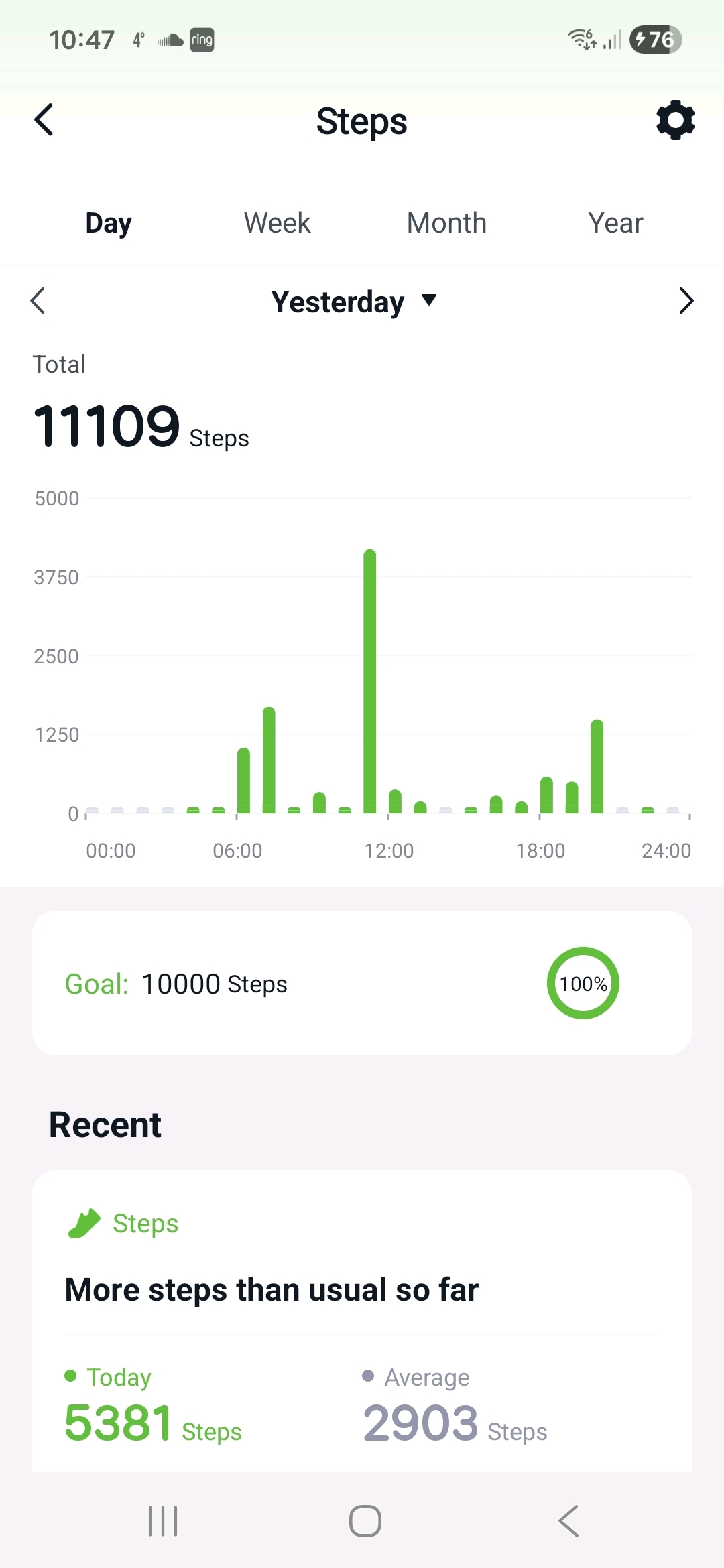
Task: Go to the previous day's steps
Action: click(38, 301)
